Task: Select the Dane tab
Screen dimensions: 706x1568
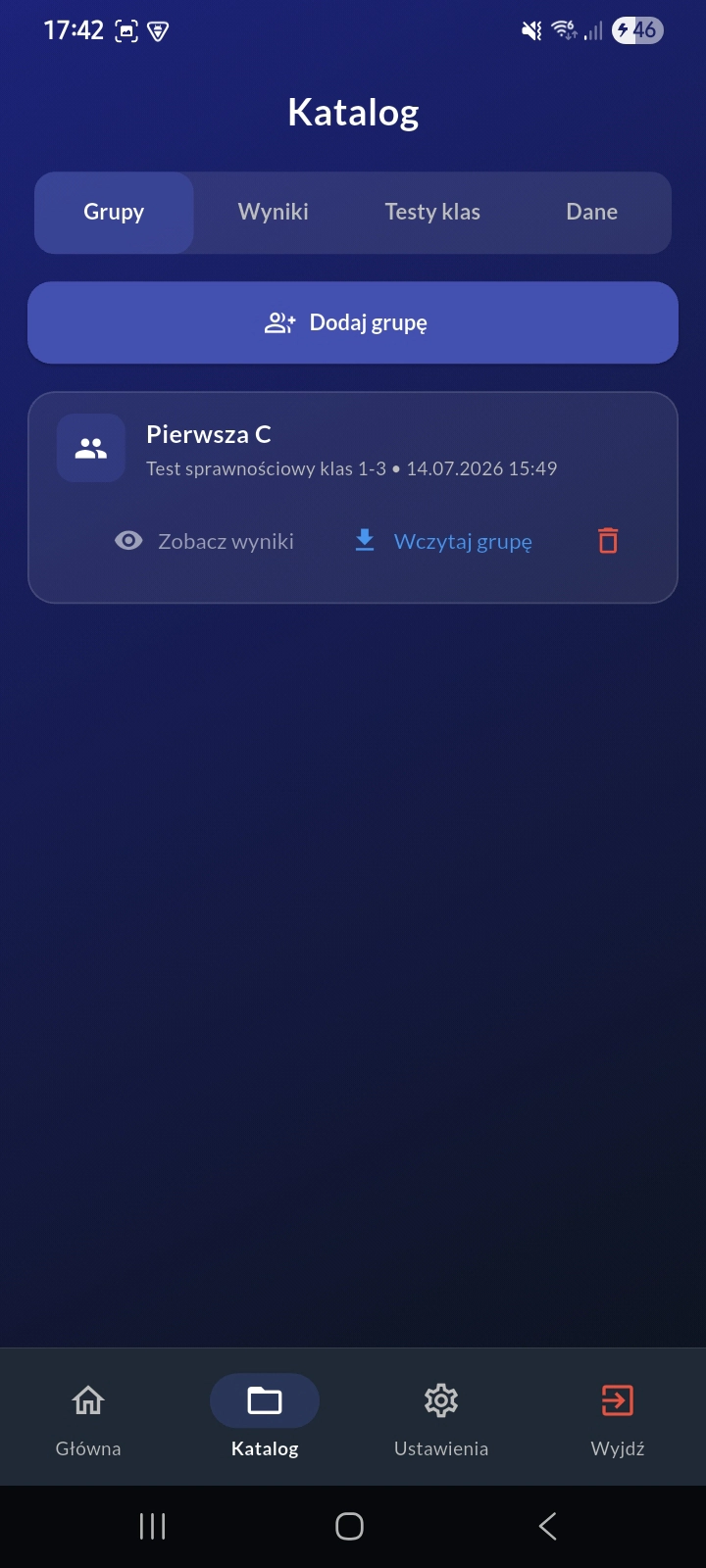Action: (x=591, y=212)
